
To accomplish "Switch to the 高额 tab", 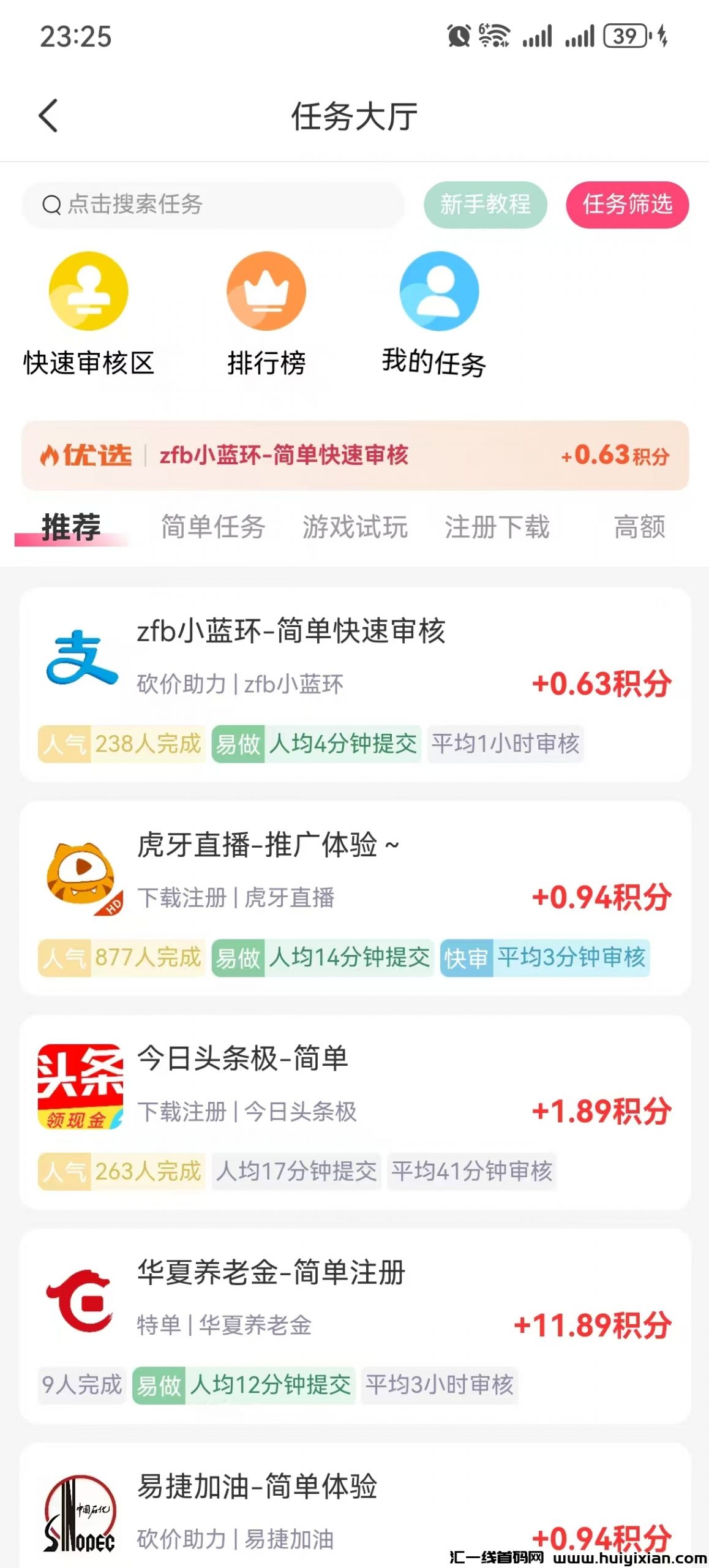I will [x=639, y=527].
